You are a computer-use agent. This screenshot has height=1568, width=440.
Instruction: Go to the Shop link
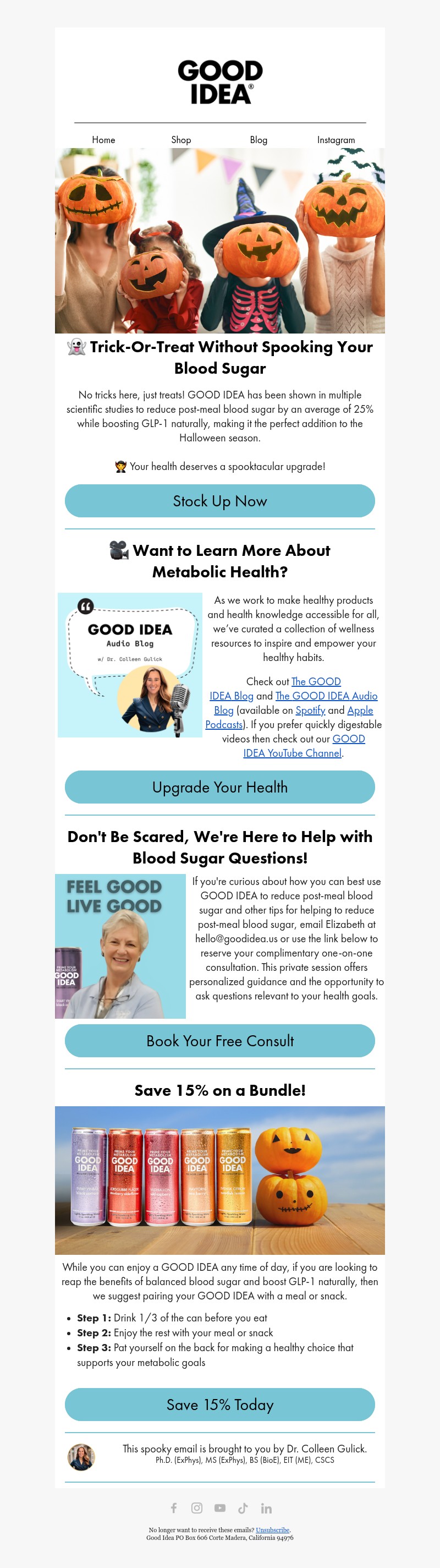181,140
